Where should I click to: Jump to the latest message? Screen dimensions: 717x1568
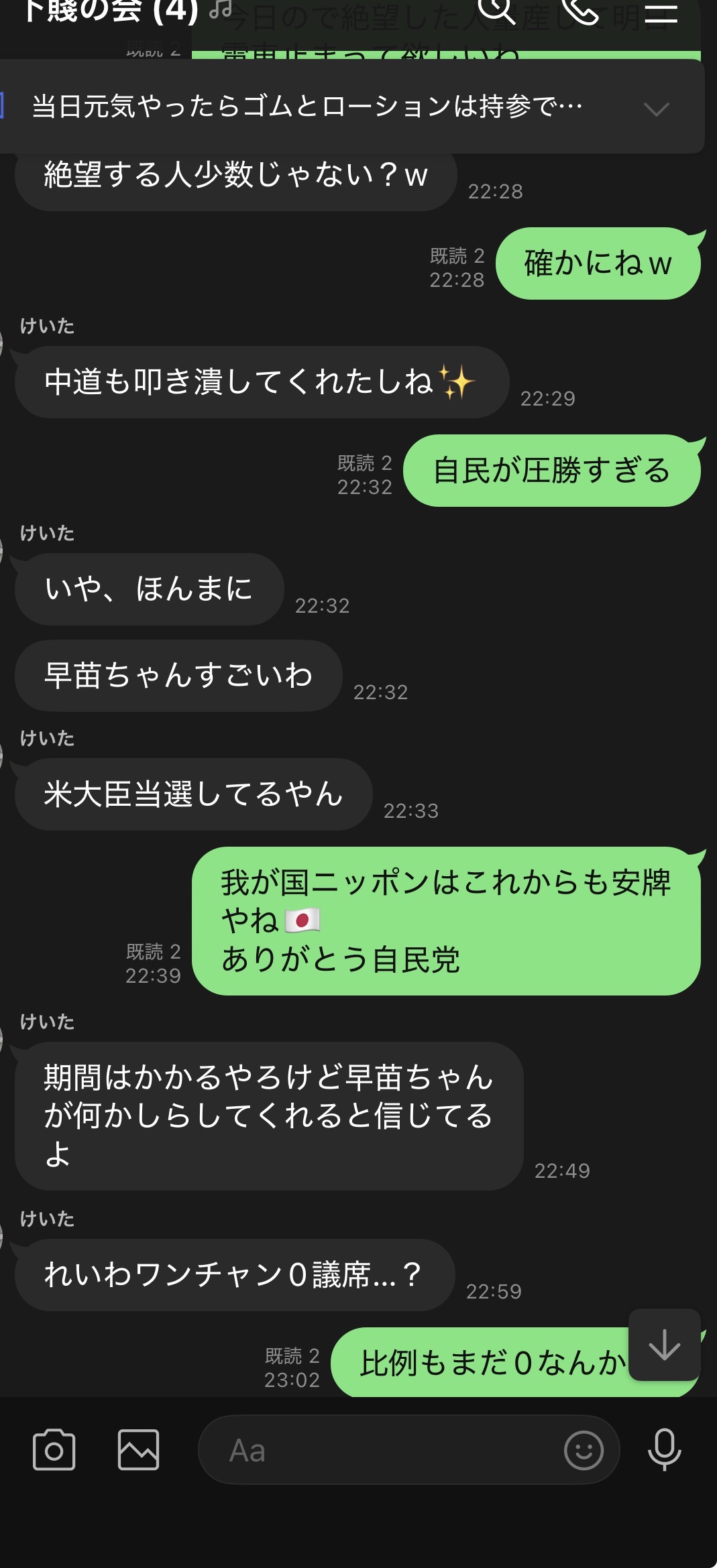coord(664,1345)
